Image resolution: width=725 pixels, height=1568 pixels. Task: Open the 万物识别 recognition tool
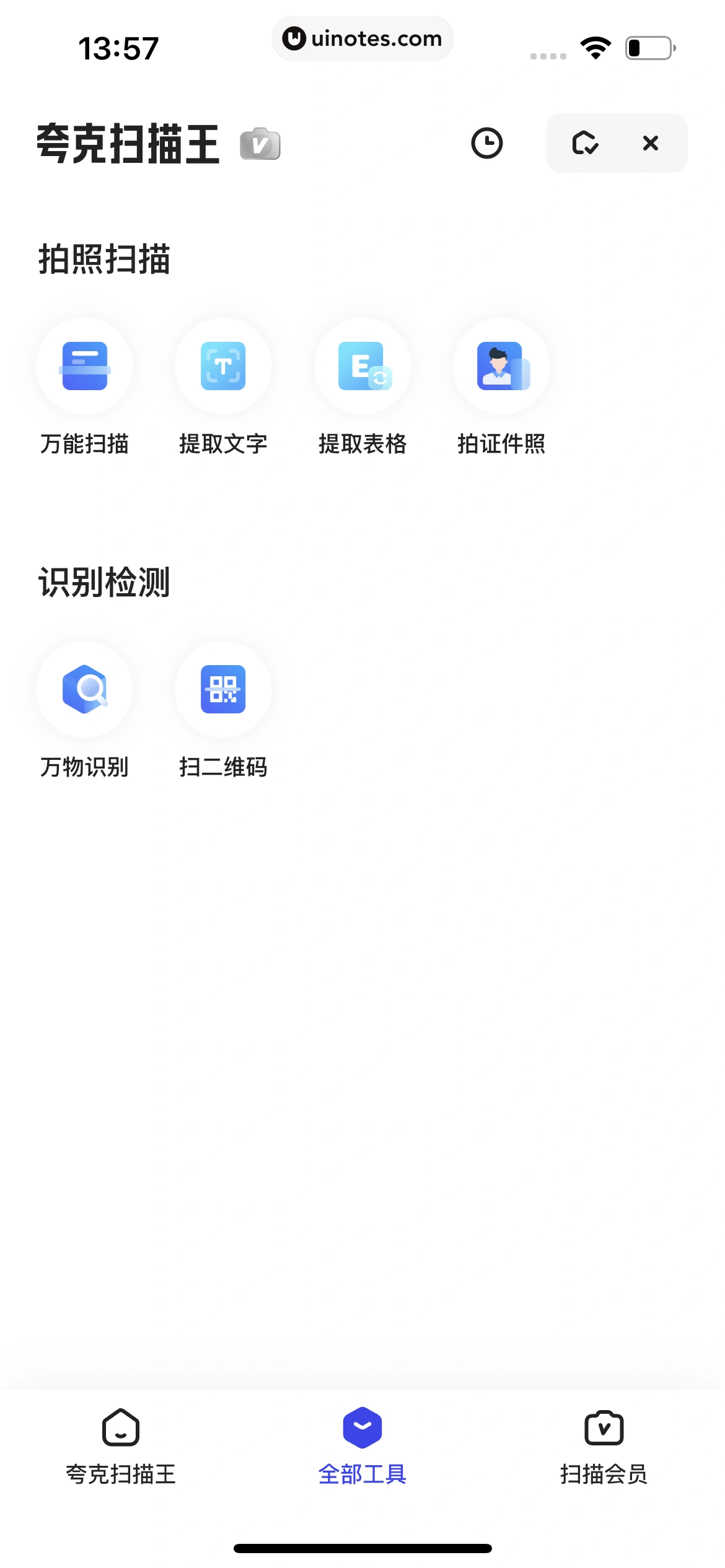(x=84, y=690)
